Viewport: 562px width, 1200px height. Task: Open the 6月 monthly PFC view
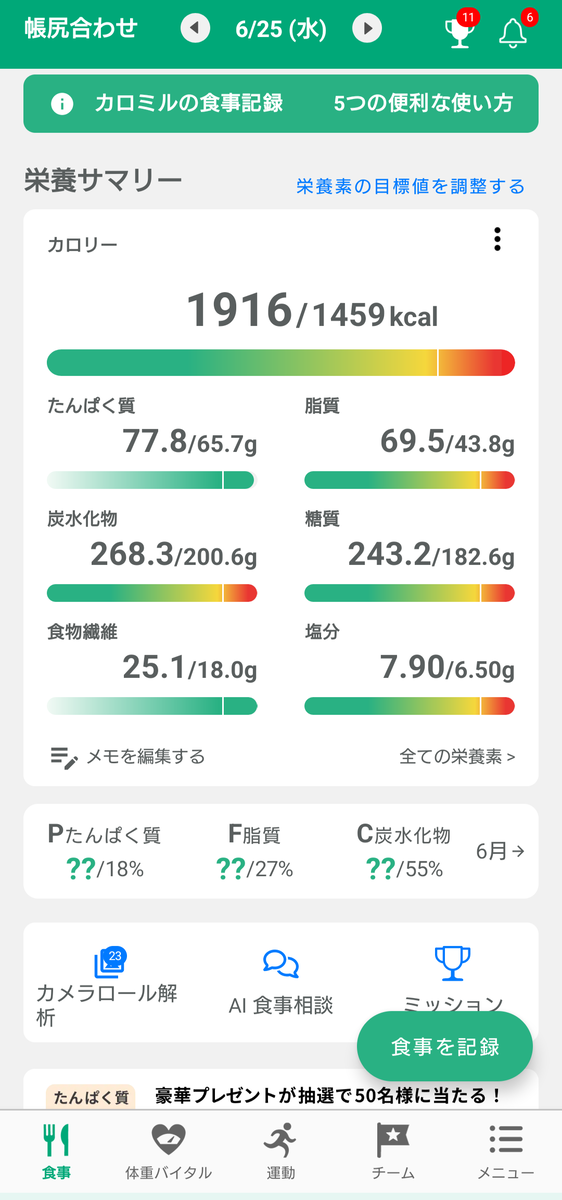click(x=500, y=852)
